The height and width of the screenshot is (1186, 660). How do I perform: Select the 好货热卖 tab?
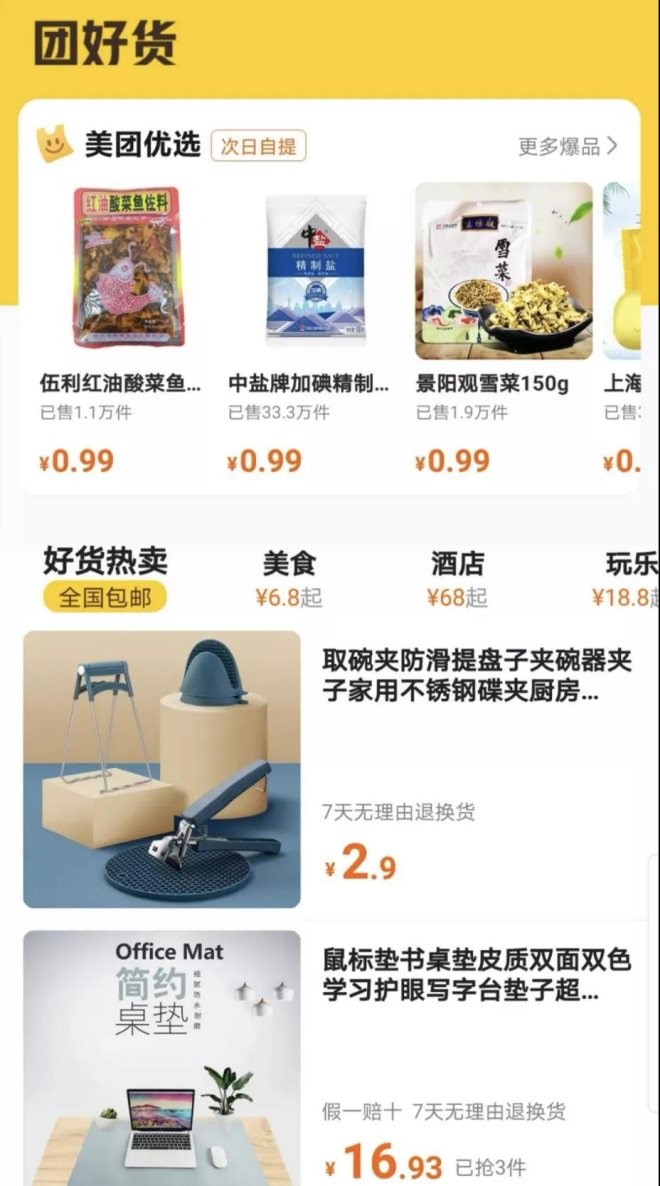click(105, 579)
